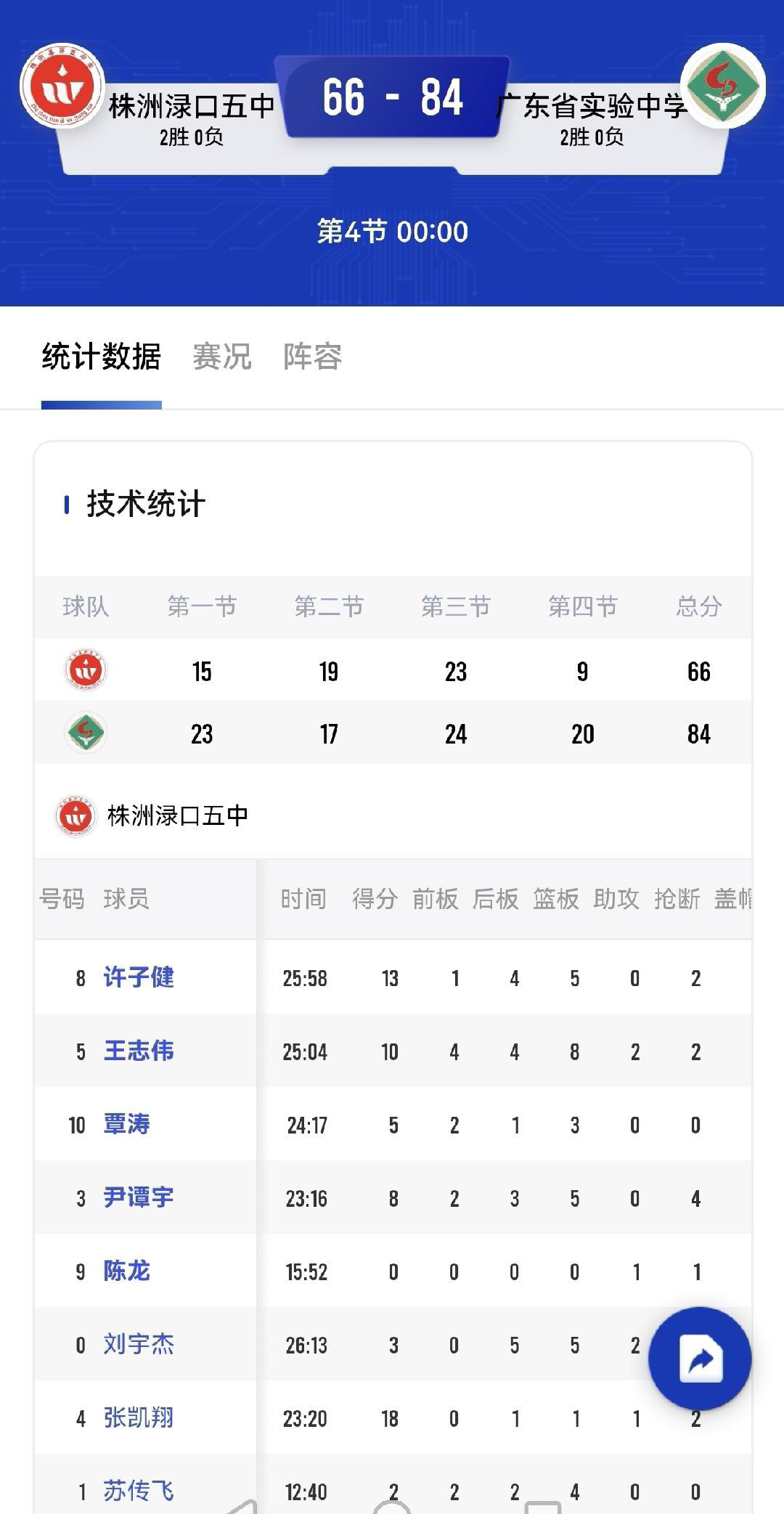This screenshot has width=784, height=1514.
Task: Click the green team logo in quarter score table
Action: point(86,733)
